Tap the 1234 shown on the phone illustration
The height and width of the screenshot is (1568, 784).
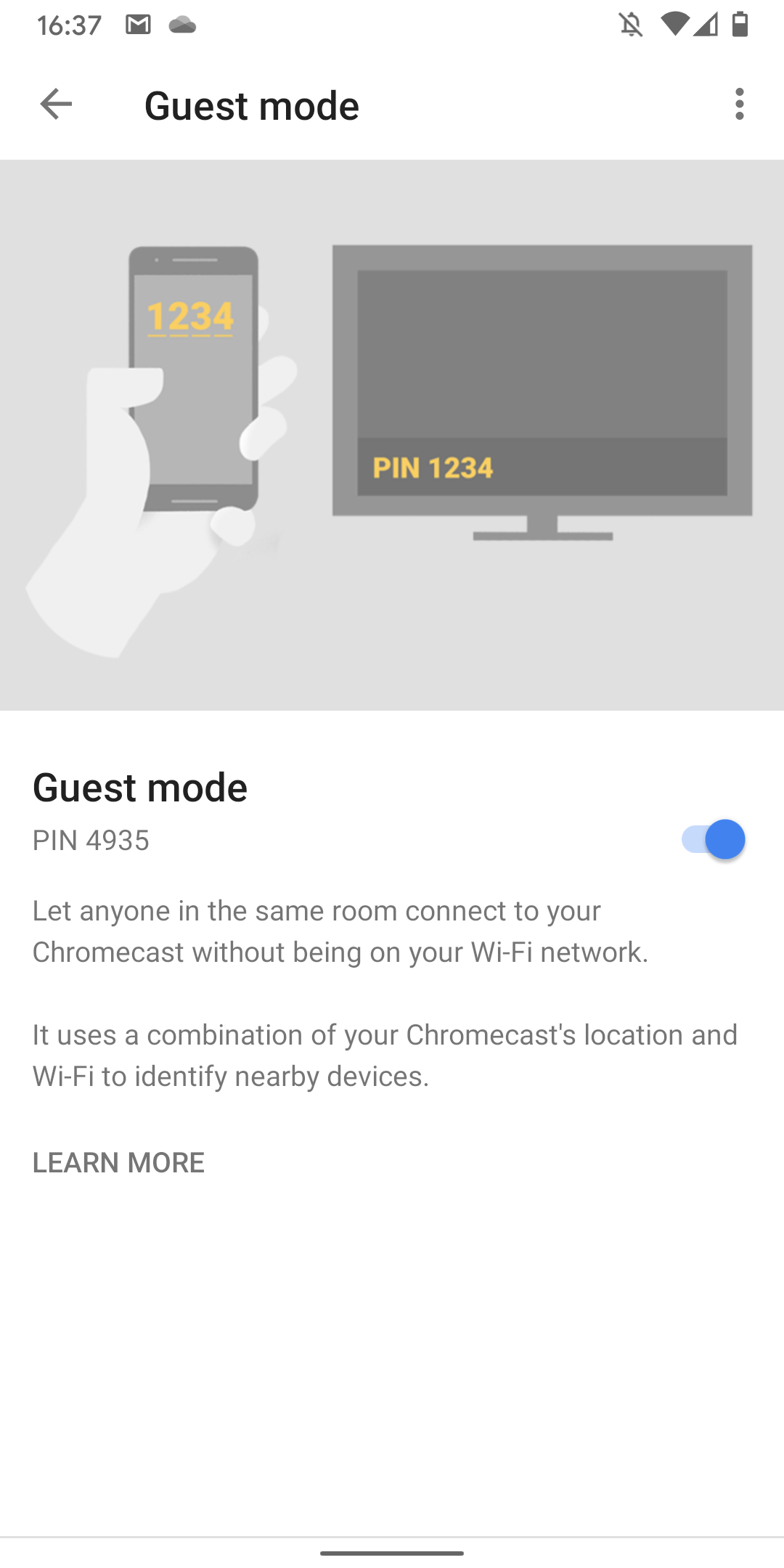coord(192,315)
